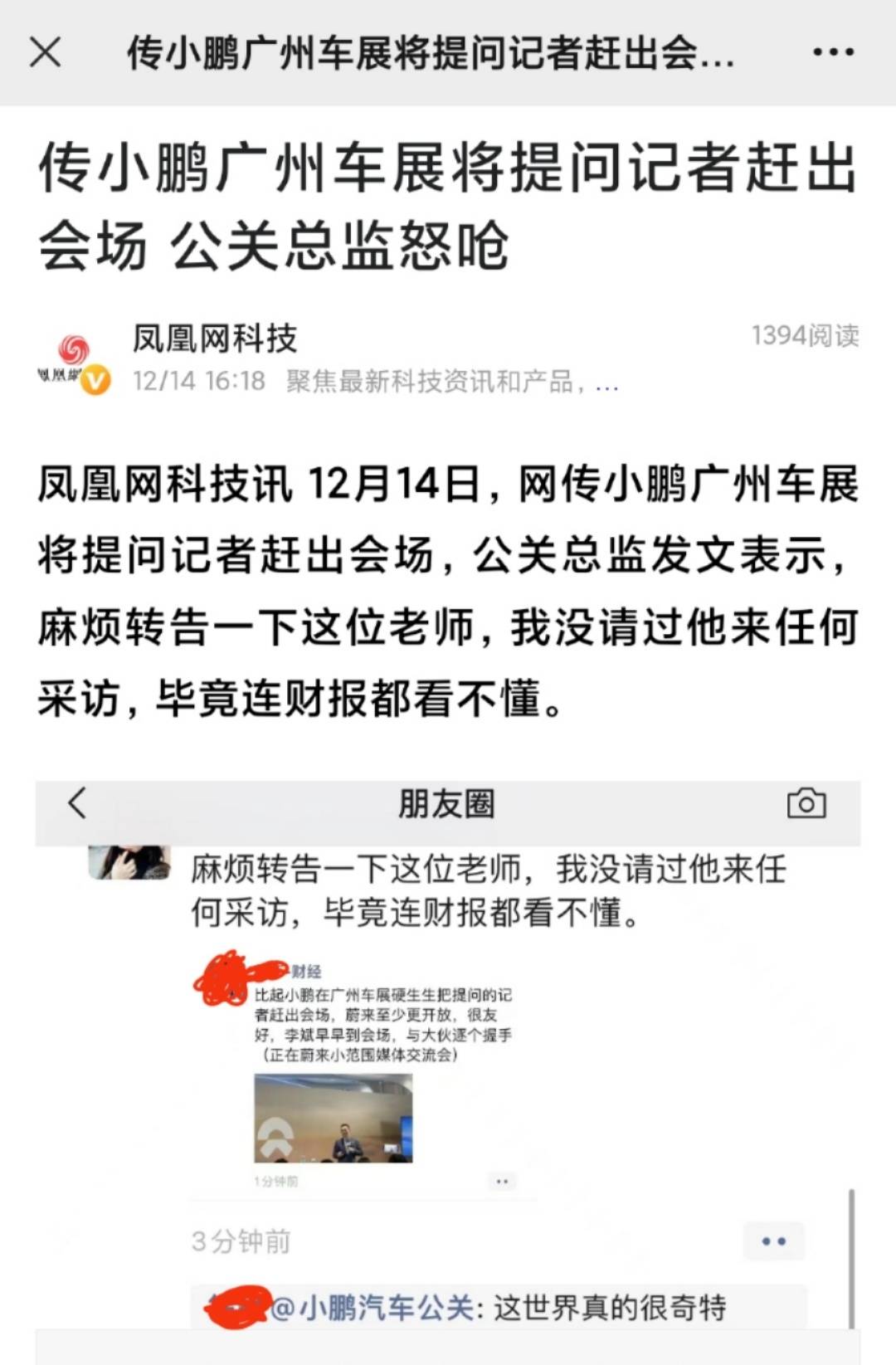Open 凤凰网科技 publisher profile
The width and height of the screenshot is (896, 1365).
pyautogui.click(x=214, y=339)
